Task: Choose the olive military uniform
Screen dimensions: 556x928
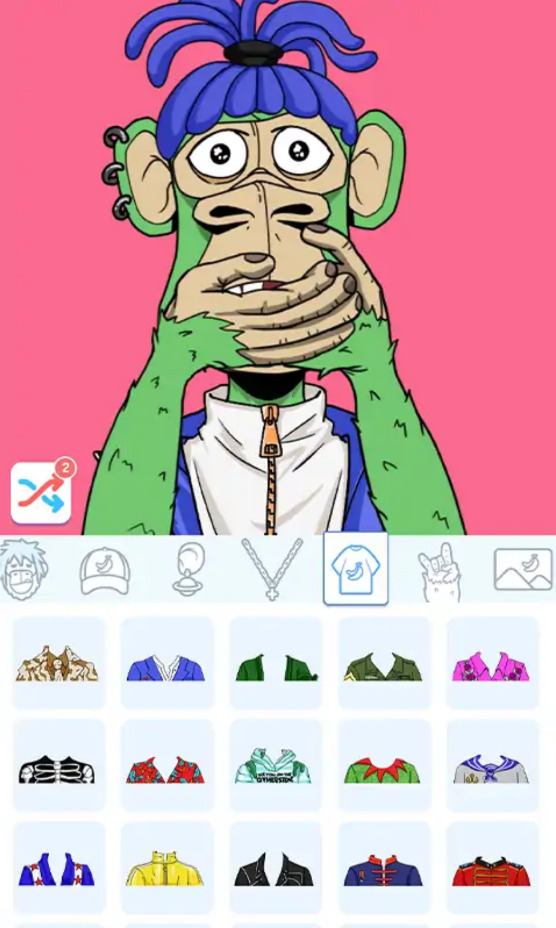Action: tap(384, 663)
